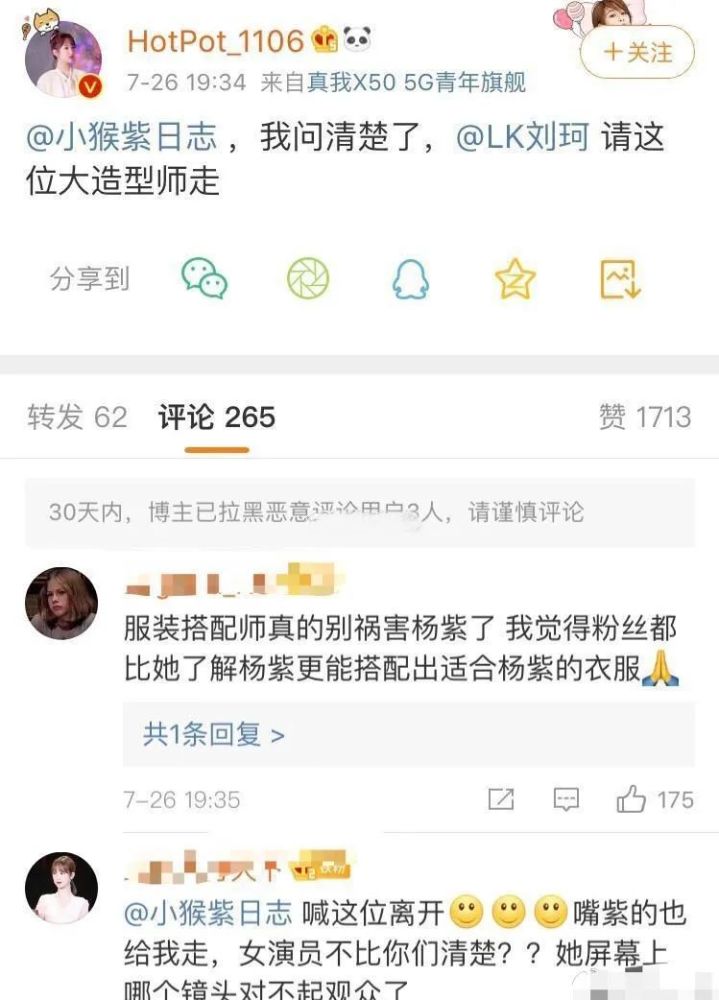Share the post to WeChat Moments
This screenshot has width=719, height=1000.
[x=308, y=279]
